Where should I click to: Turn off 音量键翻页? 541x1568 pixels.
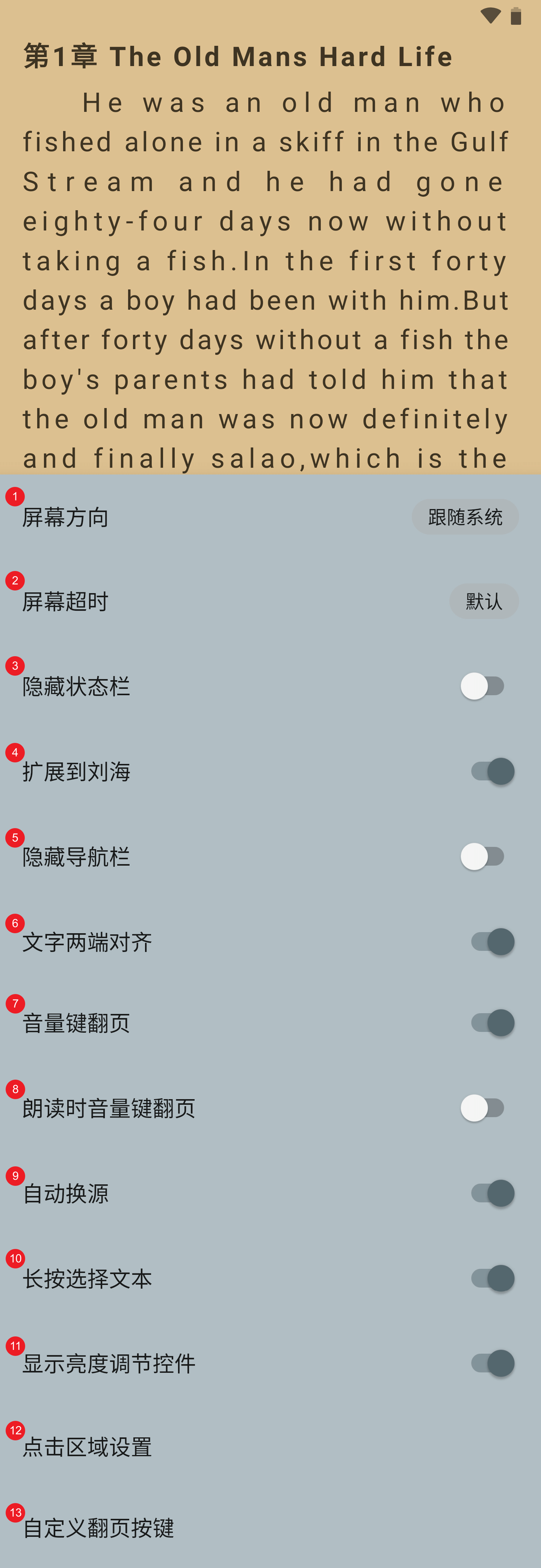(x=492, y=1023)
